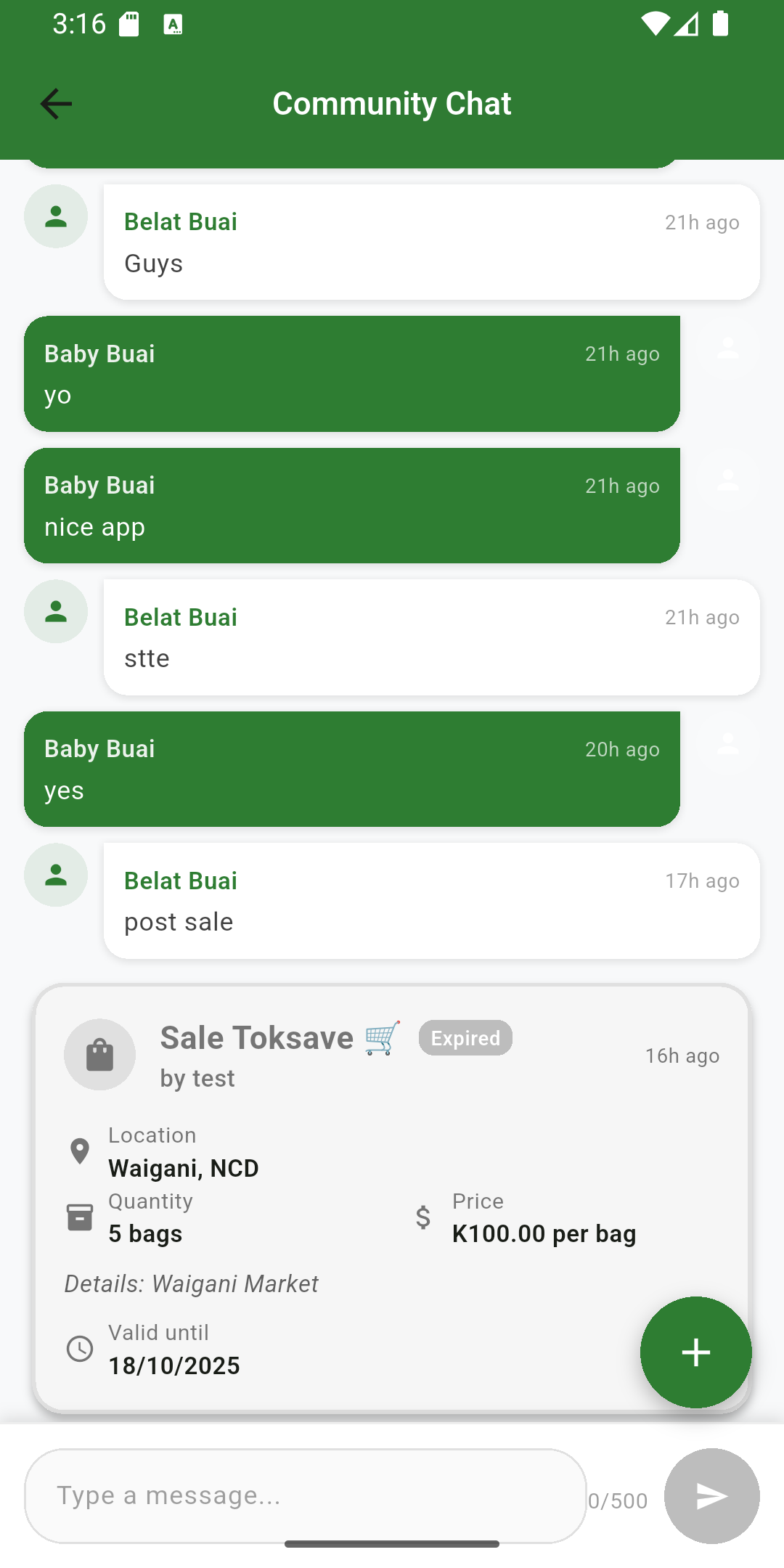Select the '18/10/2025' validity date
784x1568 pixels.
[173, 1365]
